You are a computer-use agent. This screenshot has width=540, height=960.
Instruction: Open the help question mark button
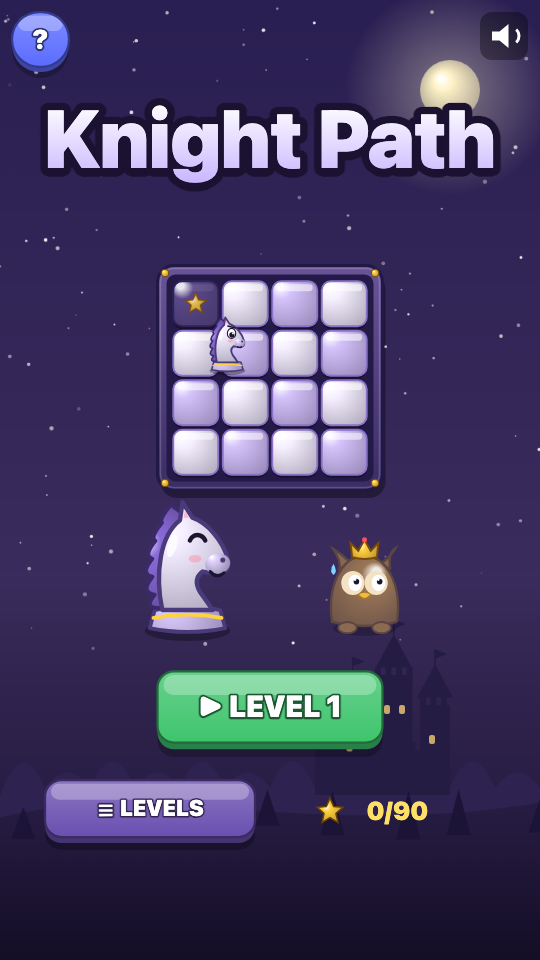[x=40, y=40]
